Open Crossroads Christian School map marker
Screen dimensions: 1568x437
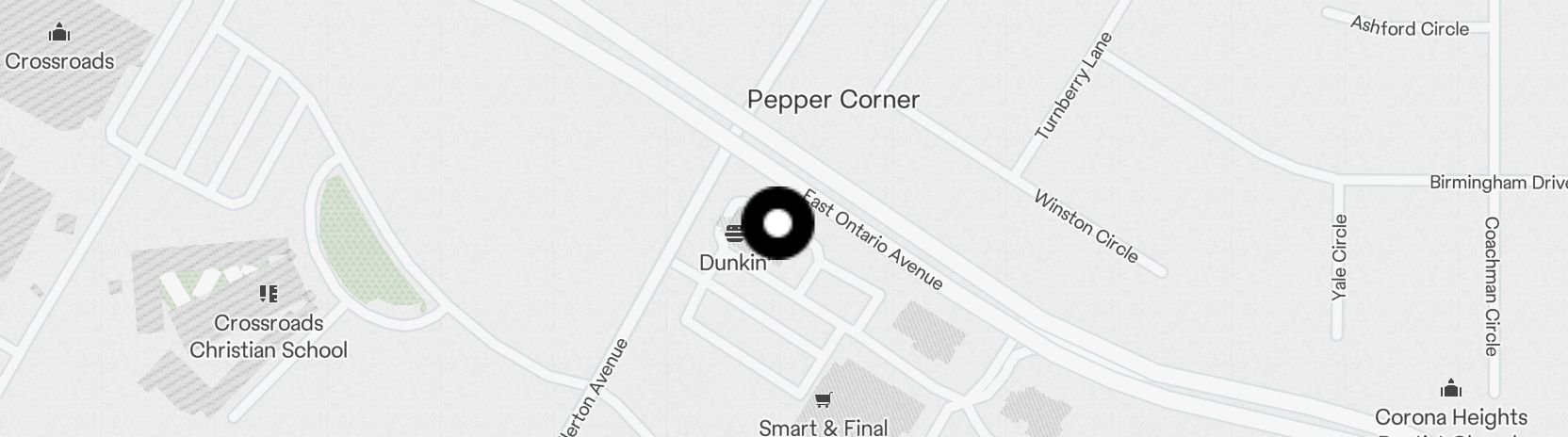pyautogui.click(x=269, y=295)
